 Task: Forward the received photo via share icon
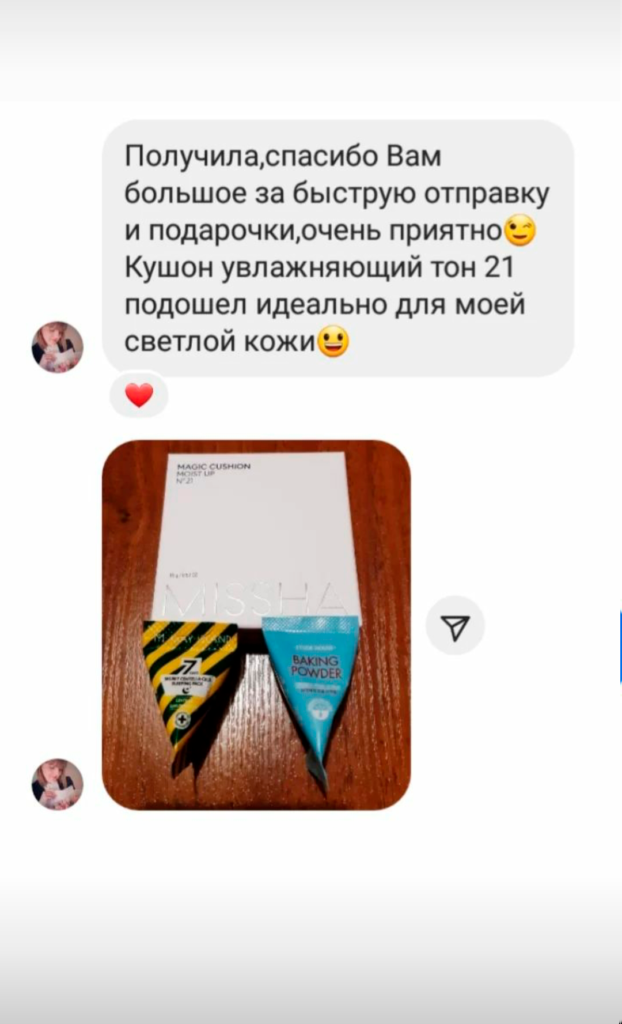coord(455,627)
